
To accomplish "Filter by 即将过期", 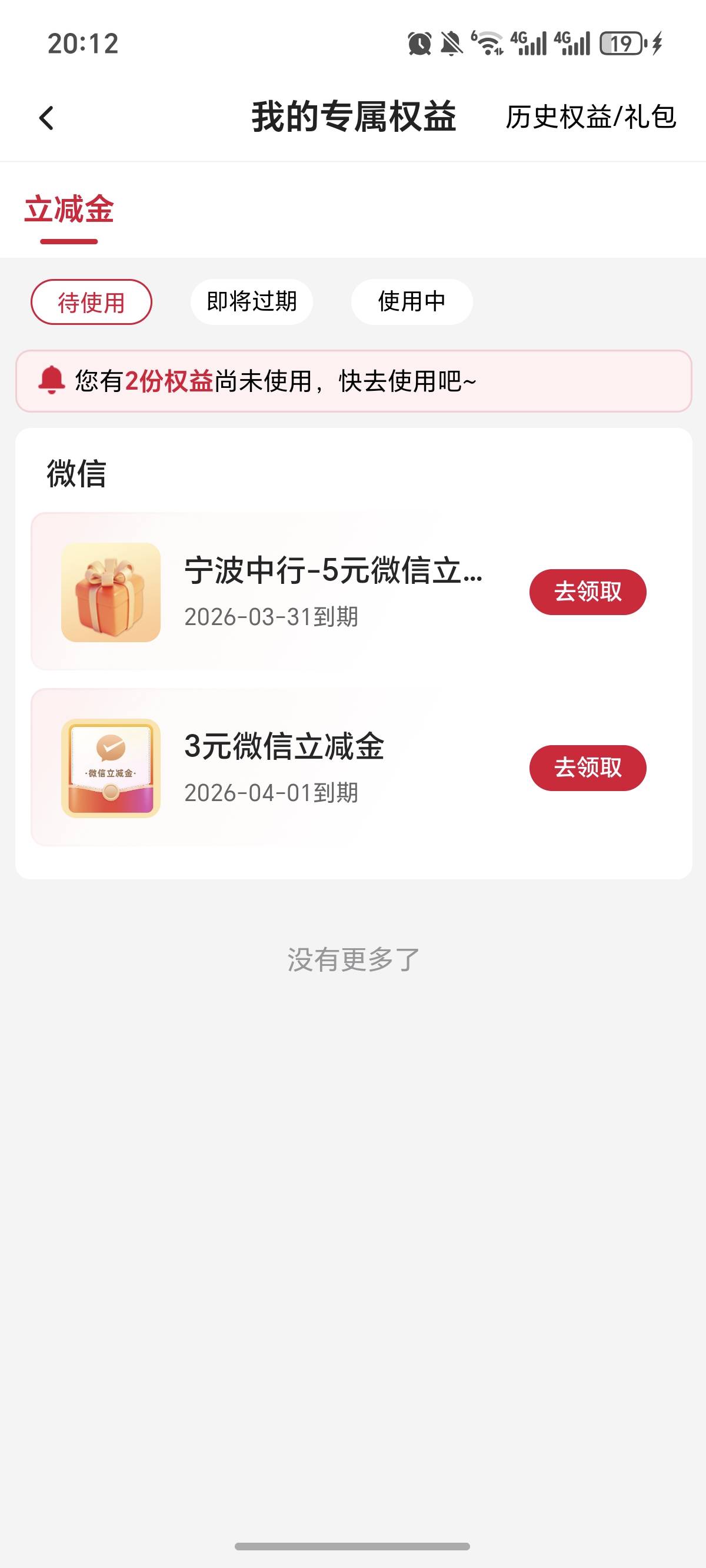I will click(251, 302).
